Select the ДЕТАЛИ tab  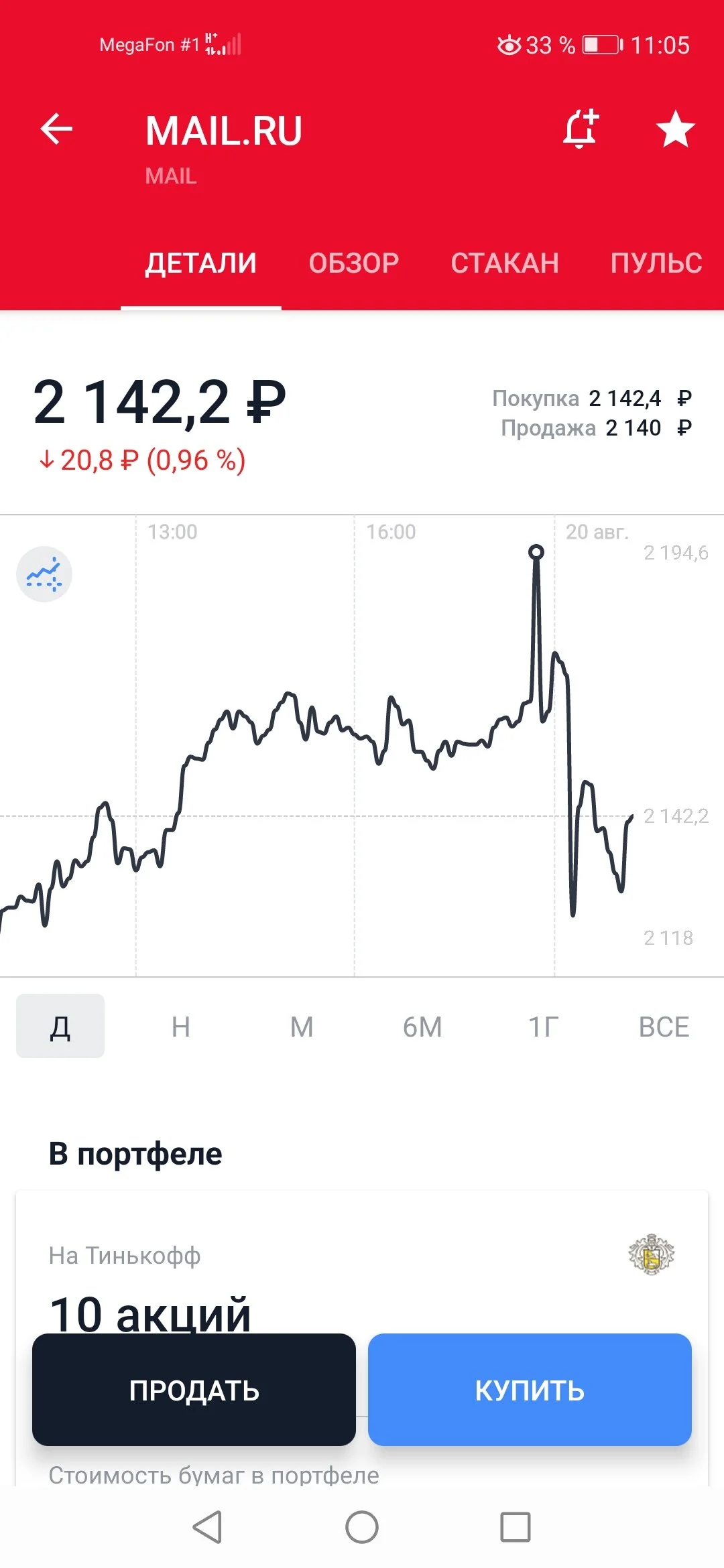201,263
